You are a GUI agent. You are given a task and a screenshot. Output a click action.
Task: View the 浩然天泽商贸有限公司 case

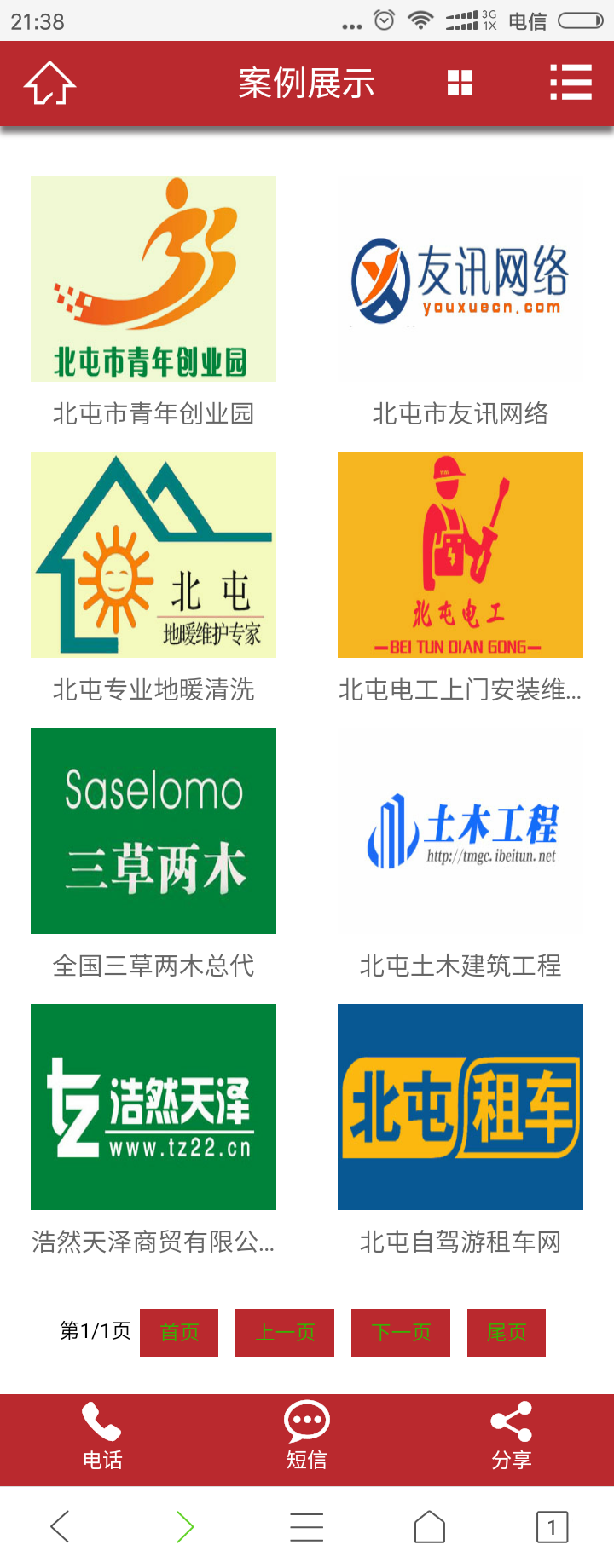[x=153, y=1107]
